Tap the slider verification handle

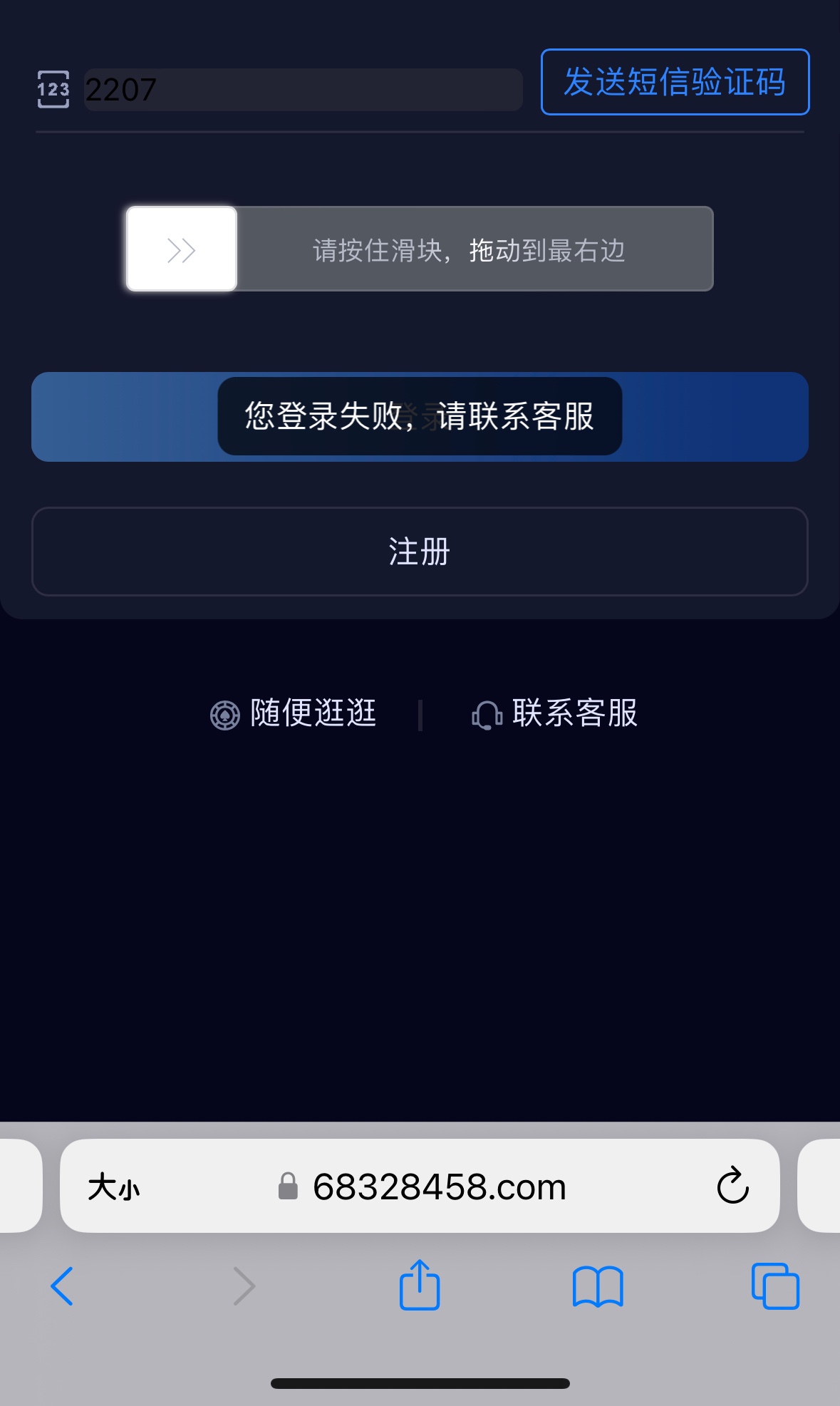[x=182, y=249]
